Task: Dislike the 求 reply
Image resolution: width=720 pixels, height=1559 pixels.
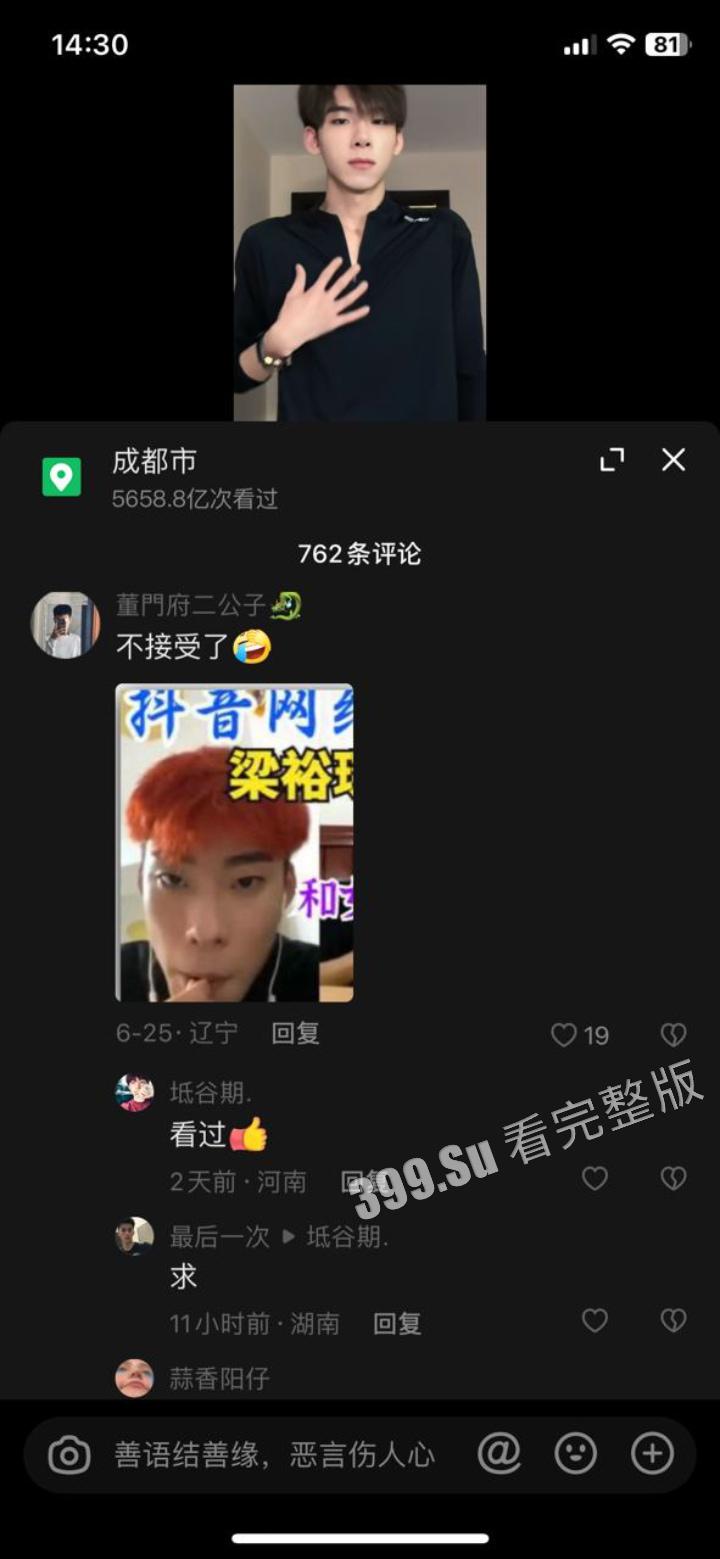Action: (673, 1322)
